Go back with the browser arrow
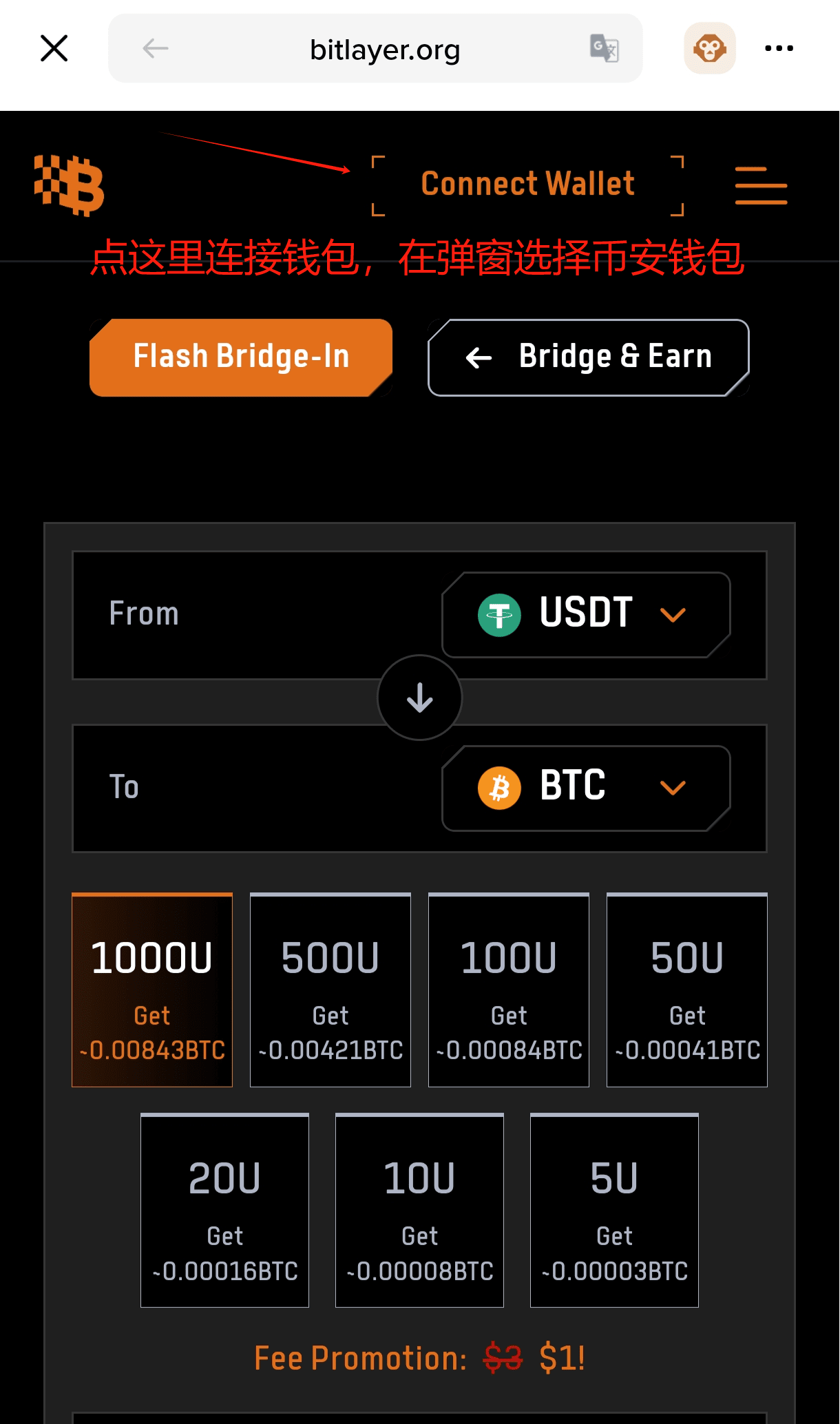This screenshot has width=840, height=1424. point(156,48)
